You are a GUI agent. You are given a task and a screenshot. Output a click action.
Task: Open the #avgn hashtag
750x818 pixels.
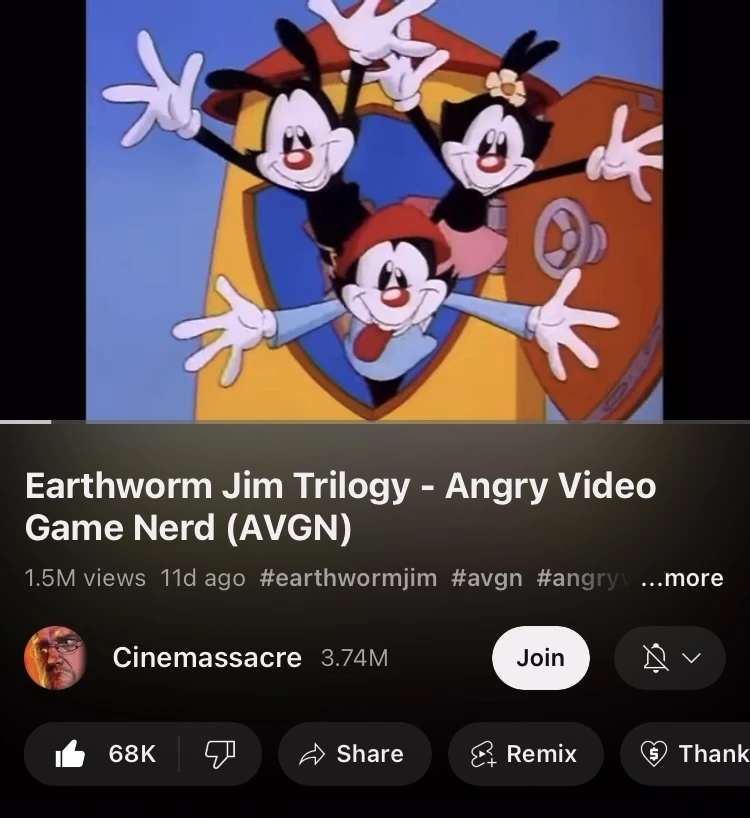pos(487,578)
